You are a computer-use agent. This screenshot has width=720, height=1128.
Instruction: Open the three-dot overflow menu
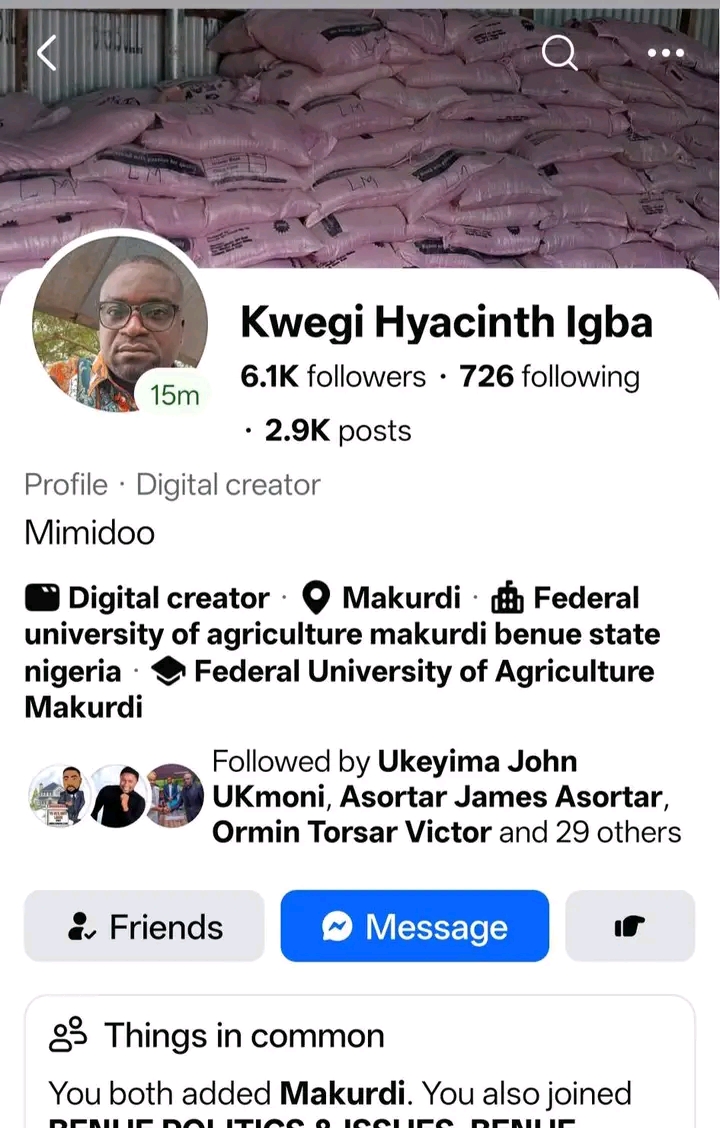pyautogui.click(x=665, y=52)
